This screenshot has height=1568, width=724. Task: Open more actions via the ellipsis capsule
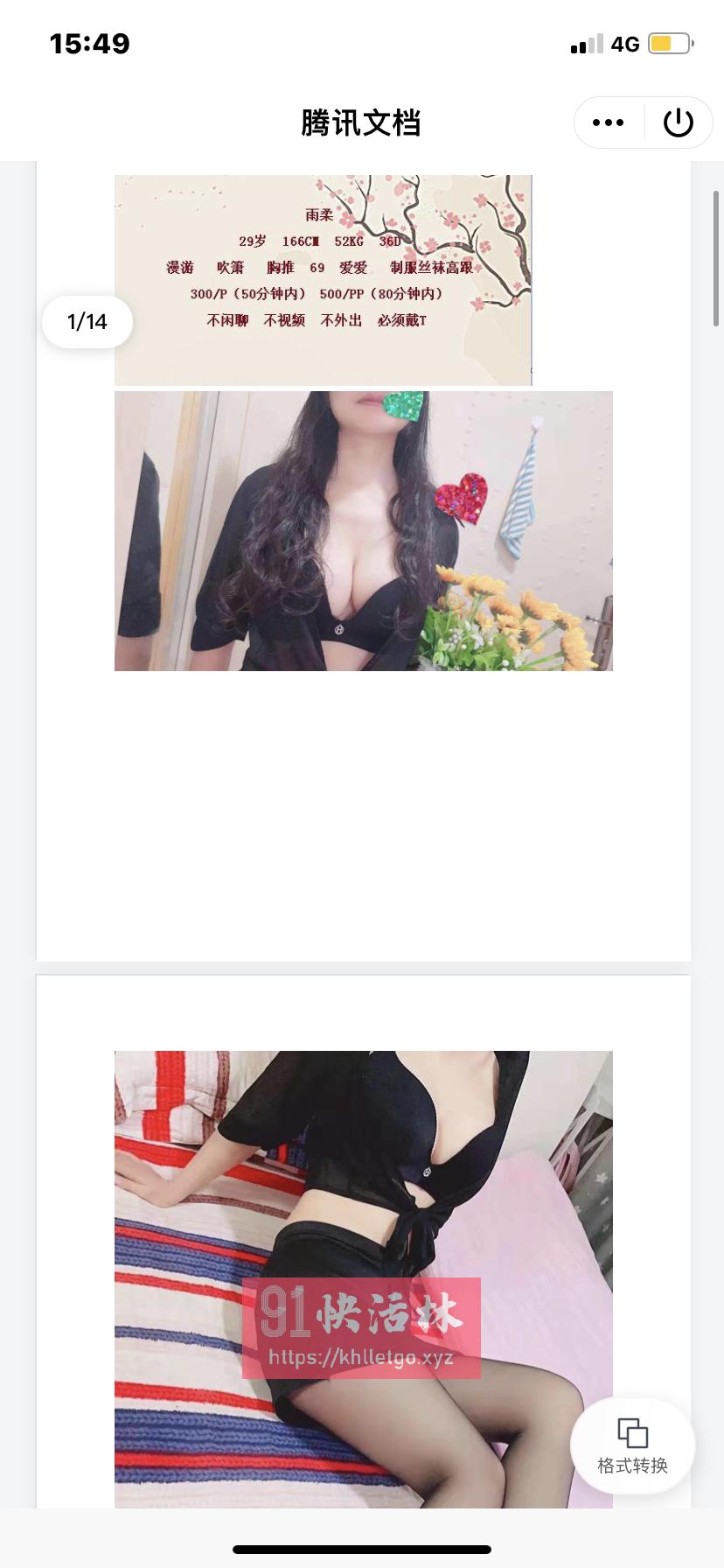(607, 122)
